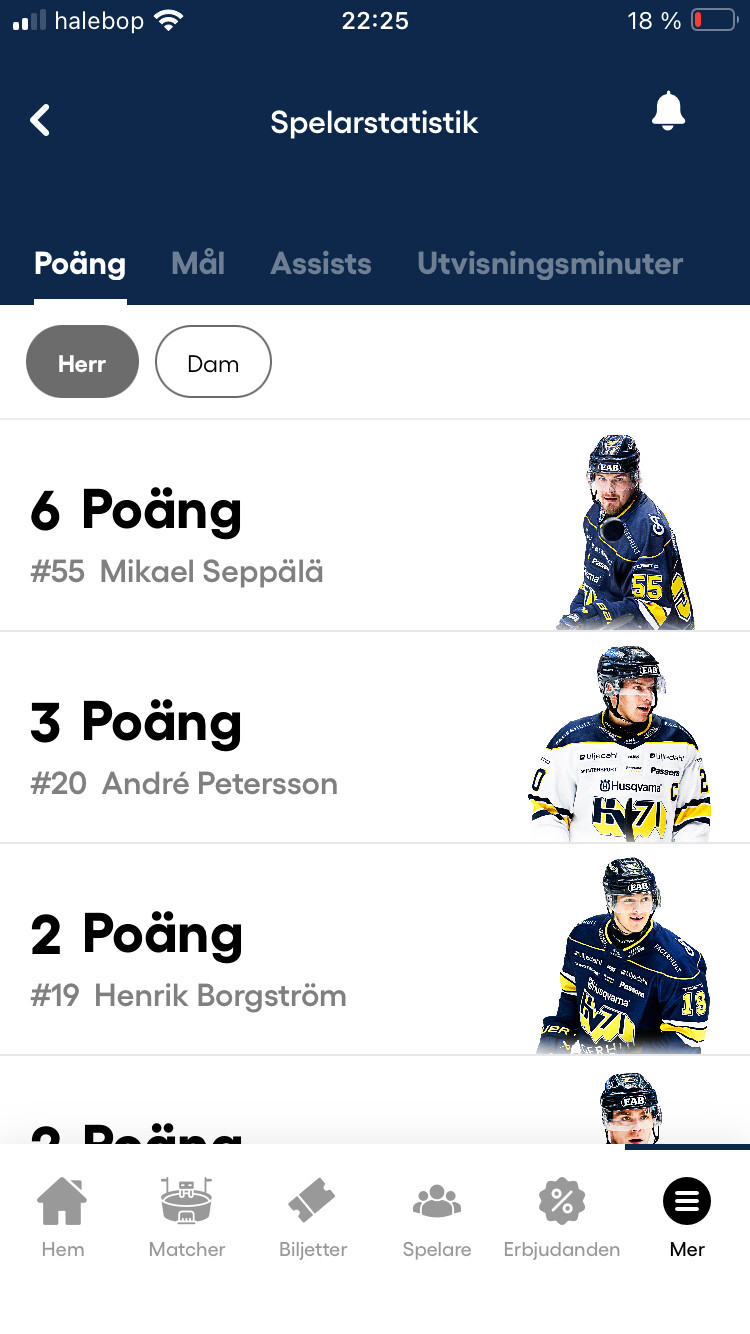This screenshot has width=750, height=1334.
Task: Filter stats by Dam
Action: [213, 362]
